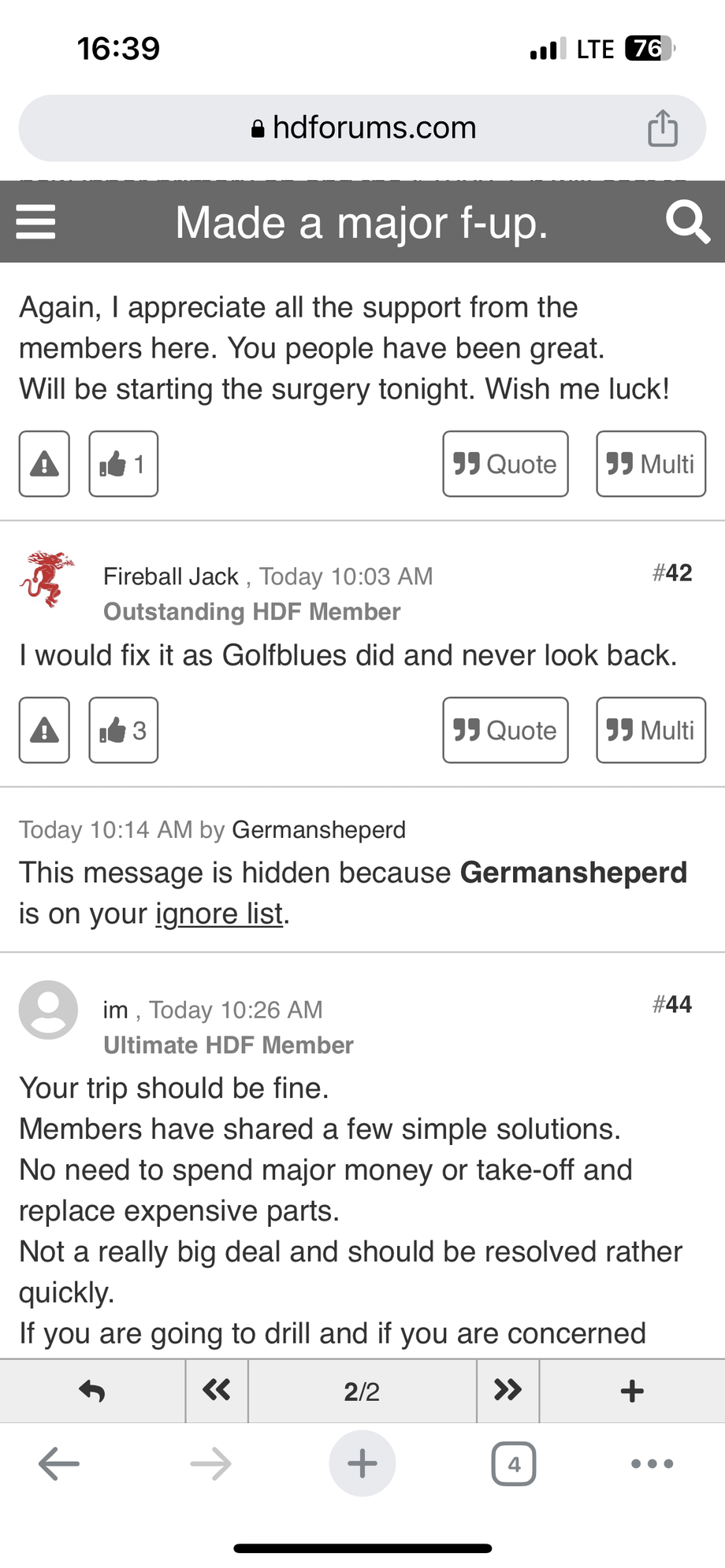Open Fireball Jack's profile

[171, 576]
